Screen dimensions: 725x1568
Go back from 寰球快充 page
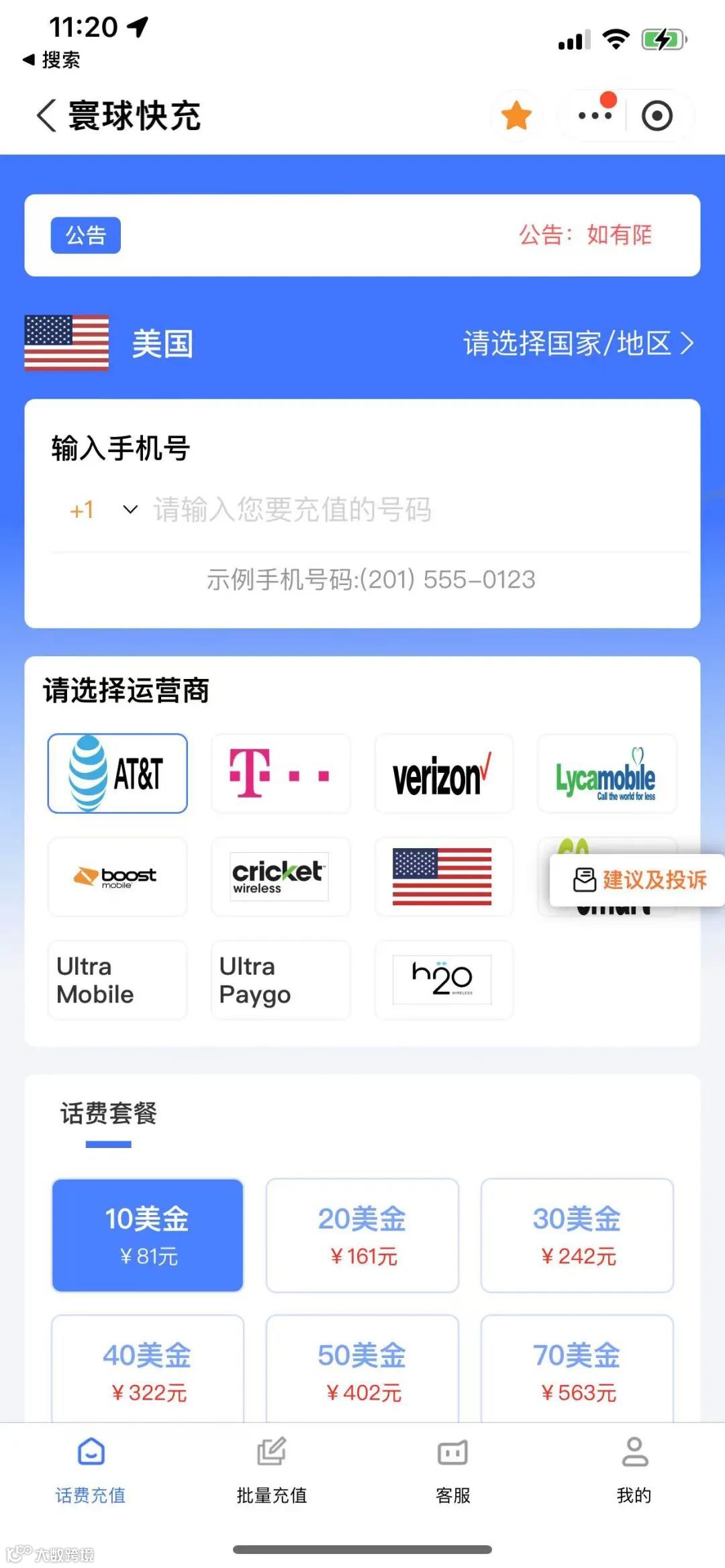[x=47, y=115]
